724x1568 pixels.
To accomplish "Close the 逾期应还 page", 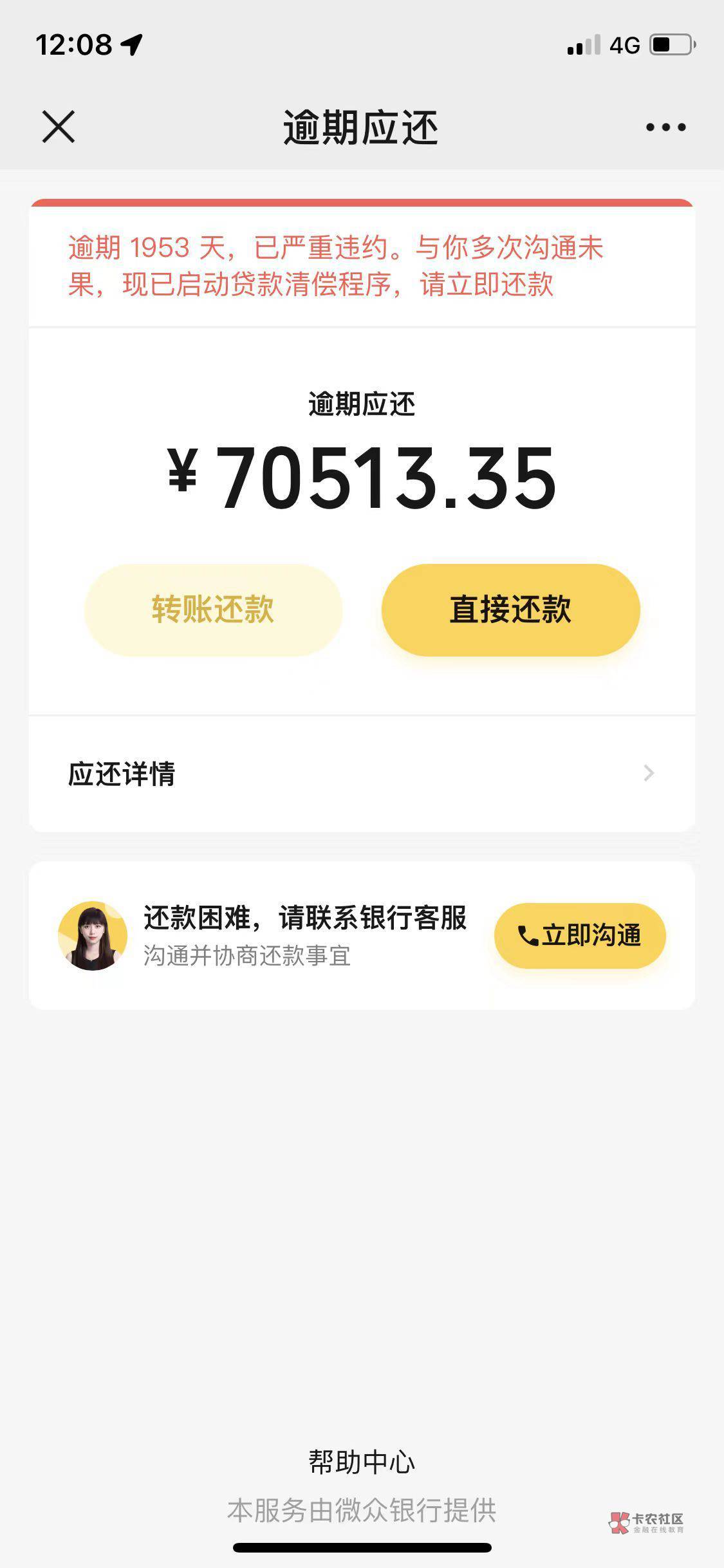I will 59,126.
